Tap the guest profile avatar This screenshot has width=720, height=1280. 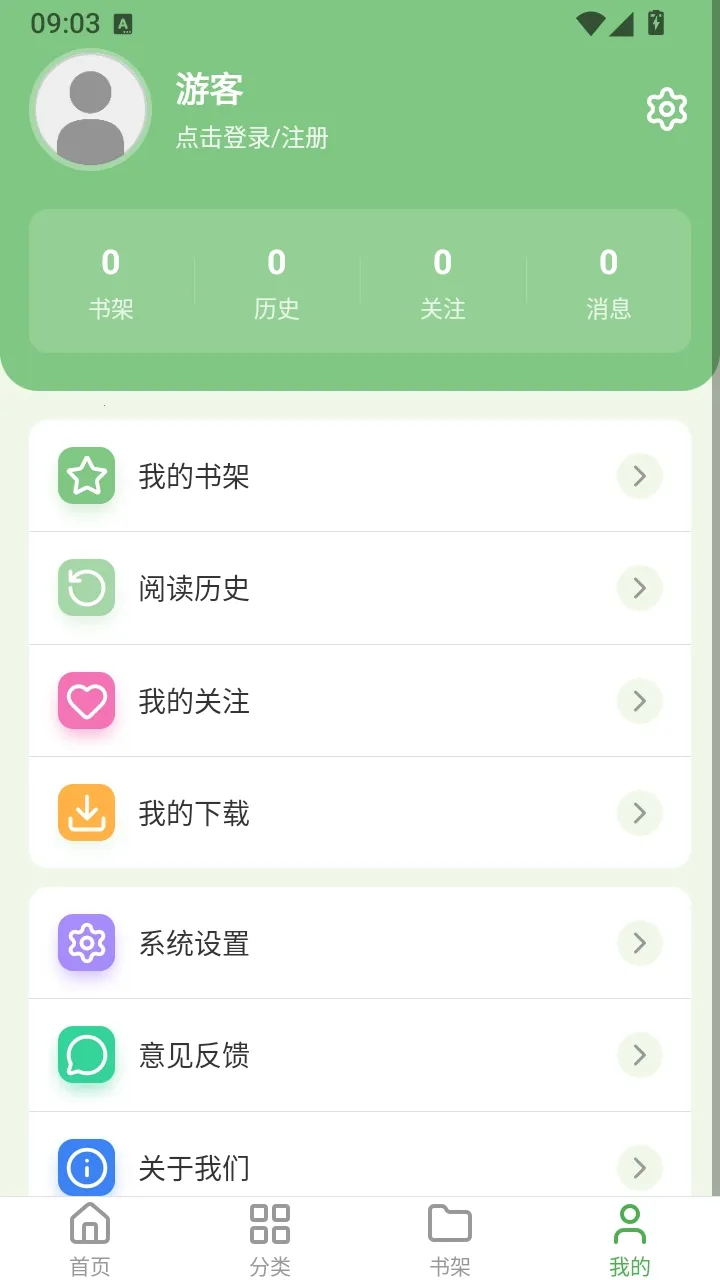(91, 110)
